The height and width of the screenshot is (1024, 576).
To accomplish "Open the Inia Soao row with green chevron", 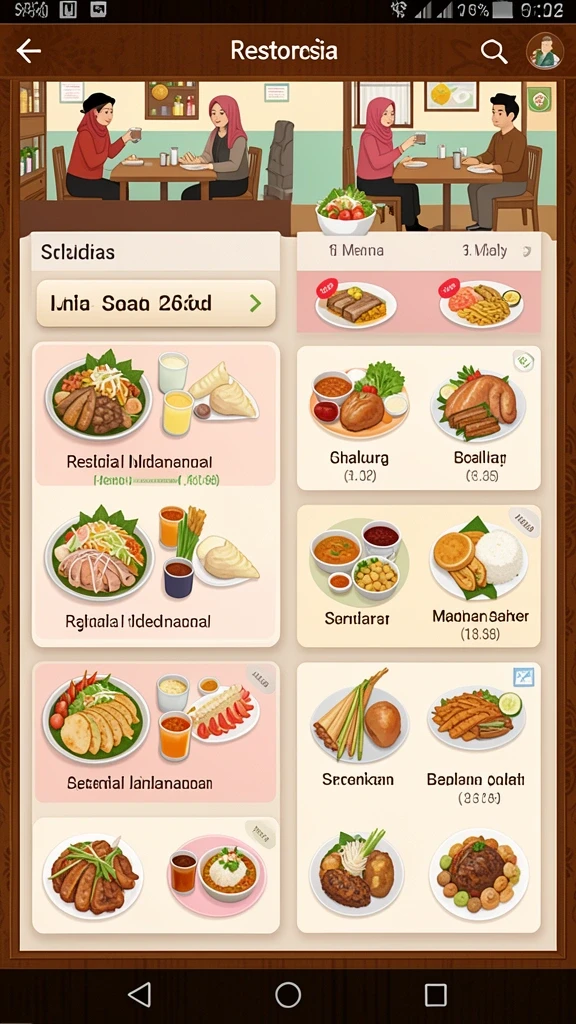I will (x=156, y=304).
